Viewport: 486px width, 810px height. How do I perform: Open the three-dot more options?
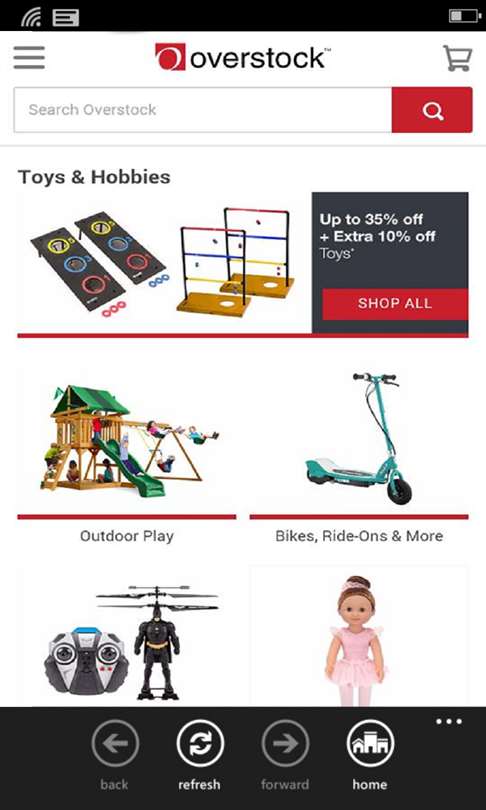[449, 722]
